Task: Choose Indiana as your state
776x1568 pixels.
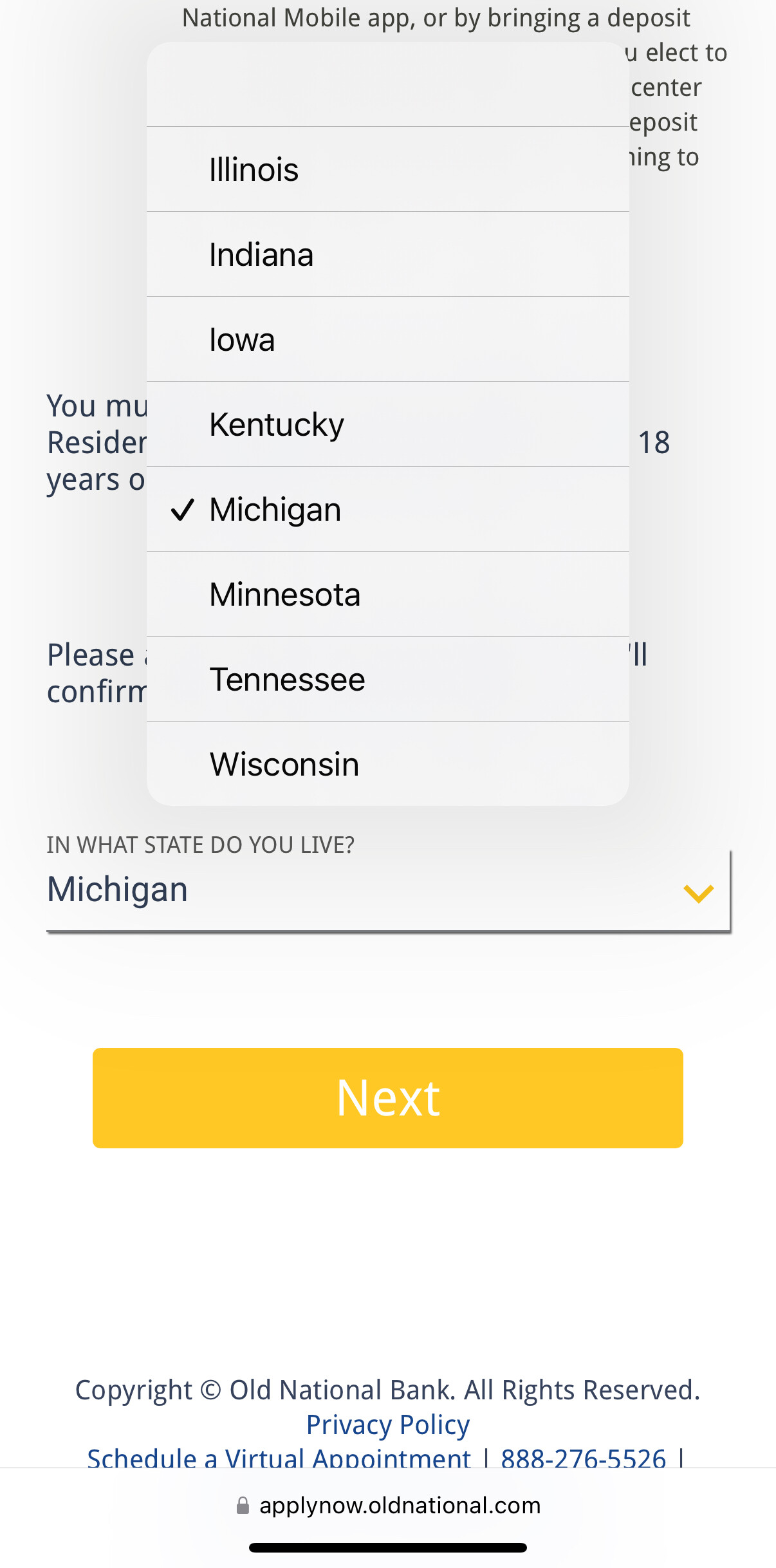Action: pos(387,255)
